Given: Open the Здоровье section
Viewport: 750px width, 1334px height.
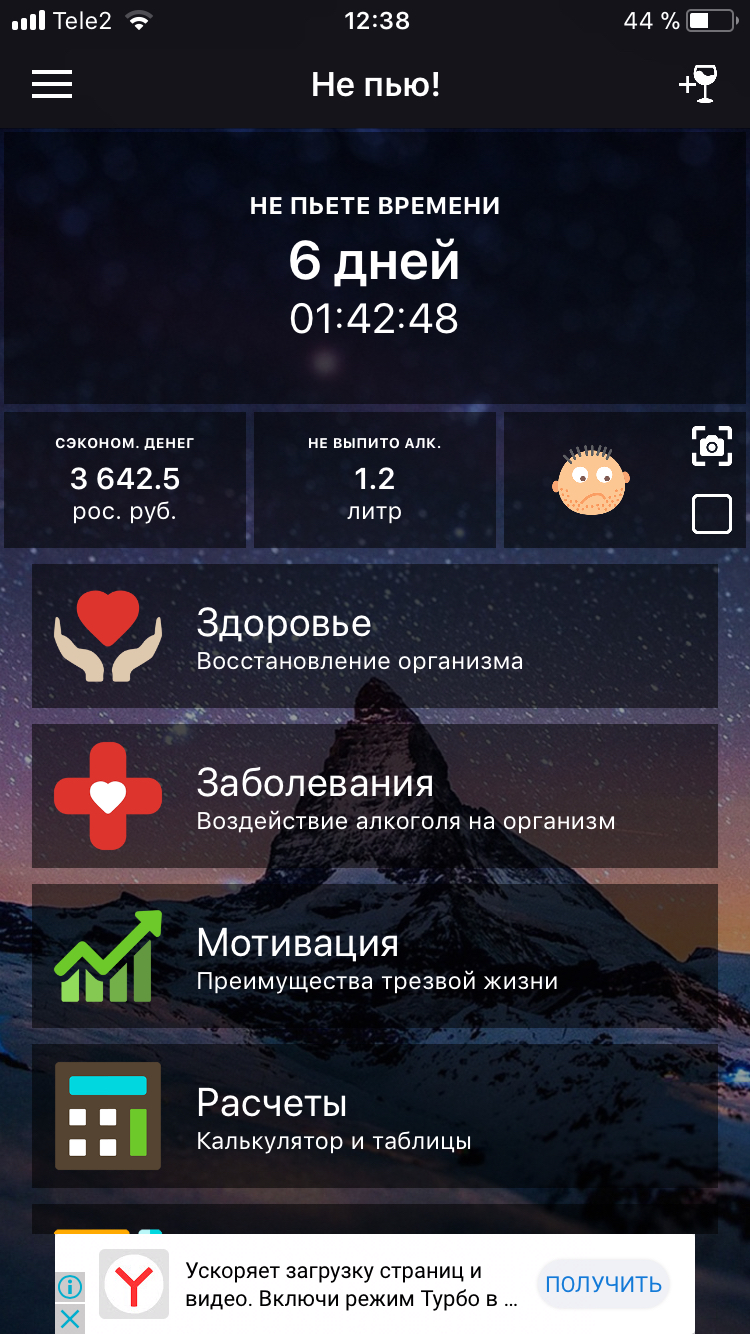Looking at the screenshot, I should tap(375, 636).
